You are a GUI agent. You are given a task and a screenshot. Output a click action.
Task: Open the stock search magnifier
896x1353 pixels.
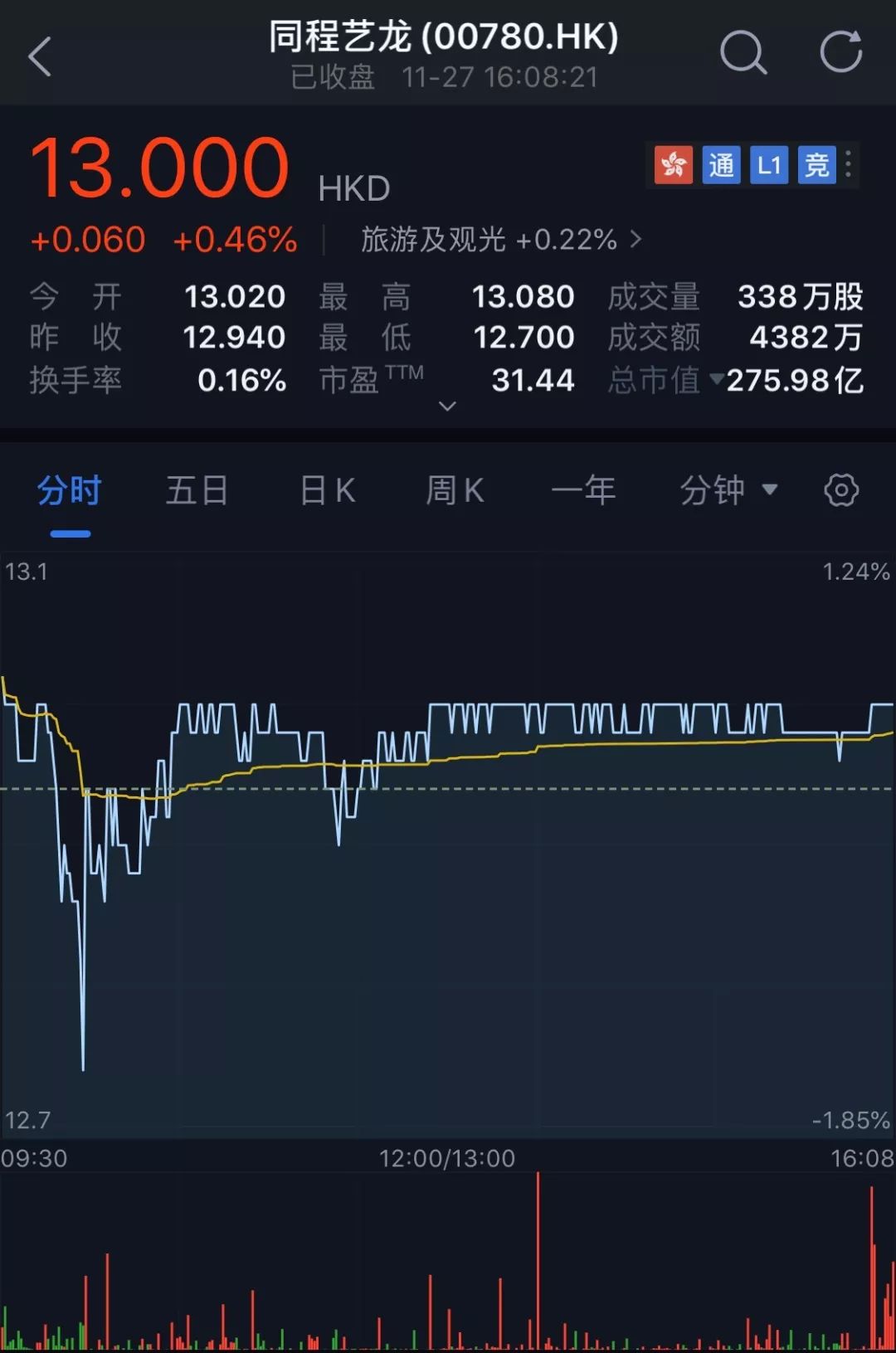point(743,54)
